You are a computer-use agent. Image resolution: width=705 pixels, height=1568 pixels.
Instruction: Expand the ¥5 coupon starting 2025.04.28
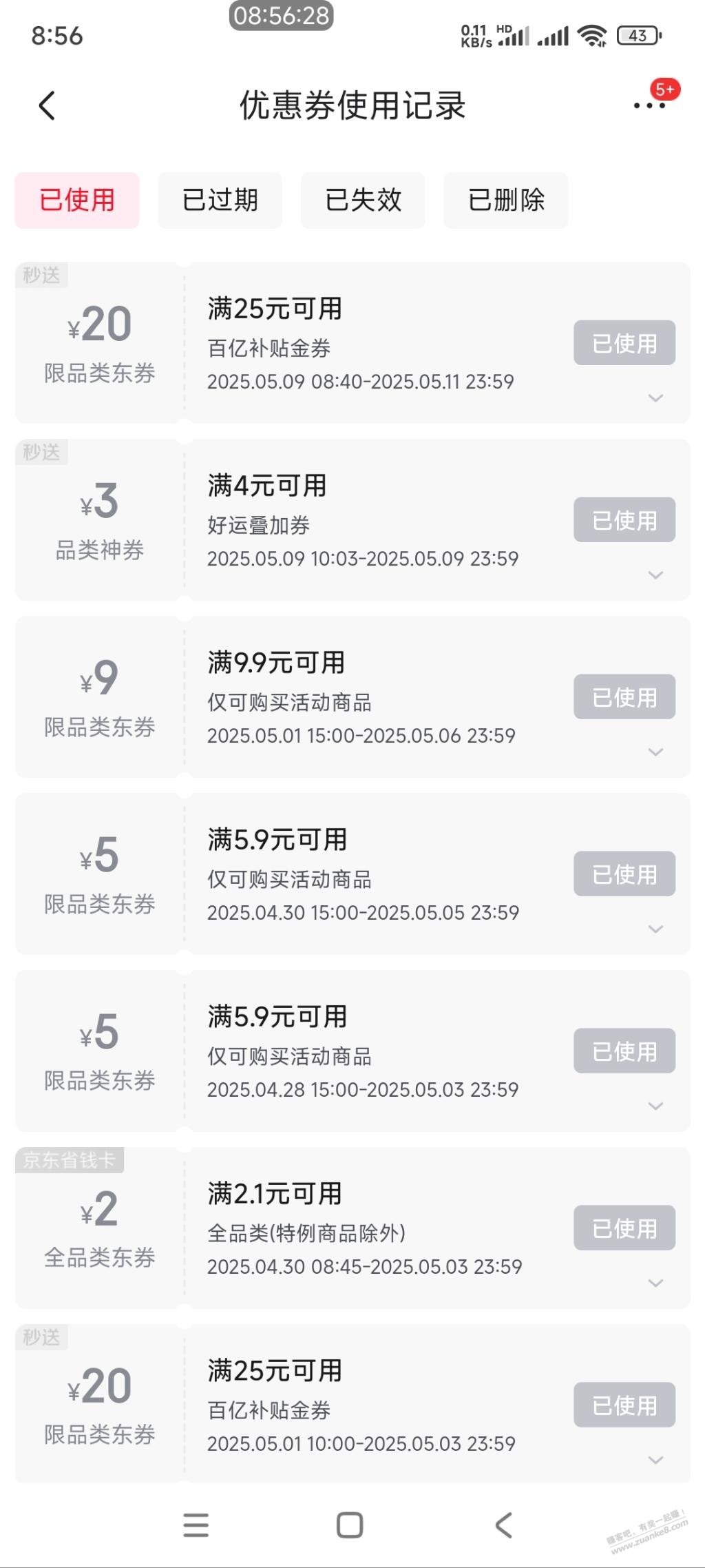[656, 1106]
